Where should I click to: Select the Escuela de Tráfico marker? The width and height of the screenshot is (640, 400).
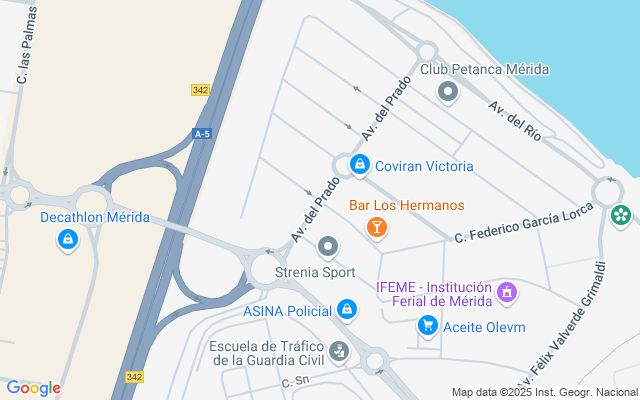(340, 351)
